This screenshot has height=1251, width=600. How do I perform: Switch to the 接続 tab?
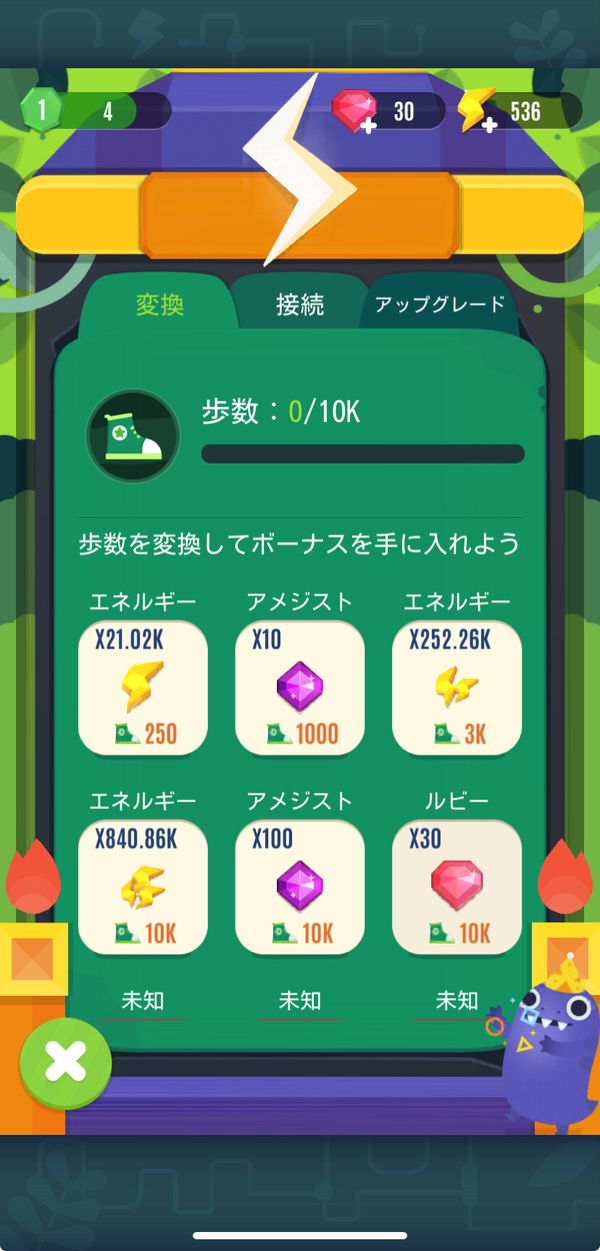pyautogui.click(x=300, y=305)
